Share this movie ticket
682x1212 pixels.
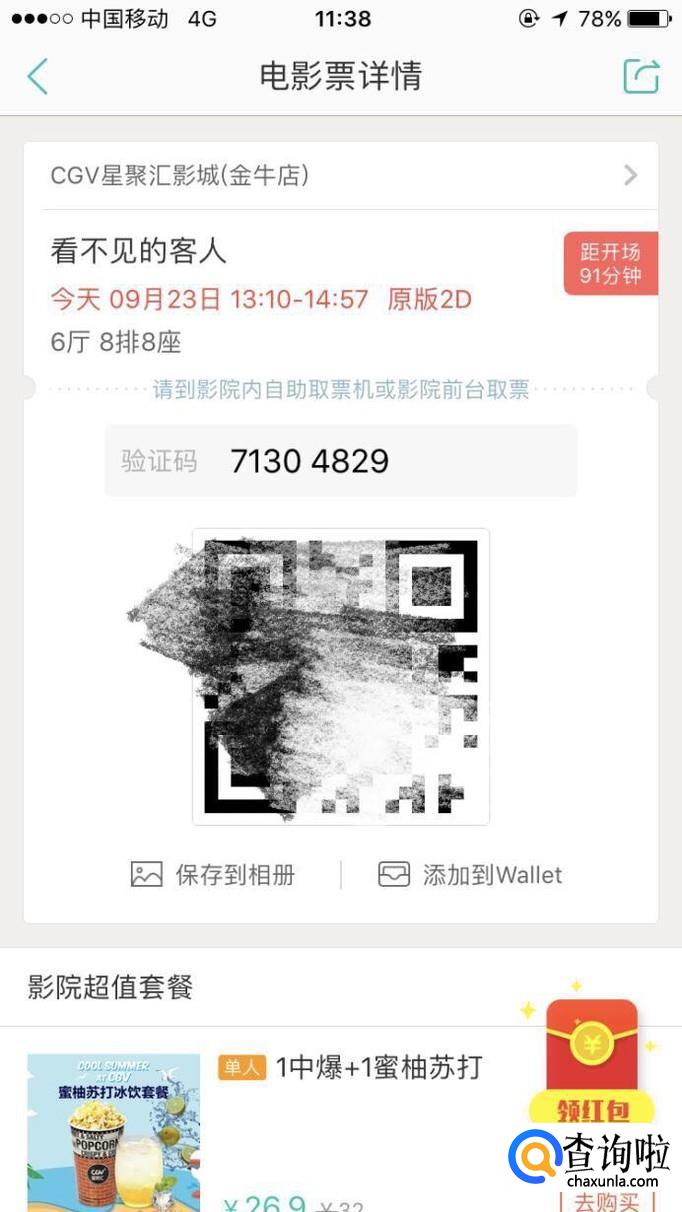tap(641, 76)
